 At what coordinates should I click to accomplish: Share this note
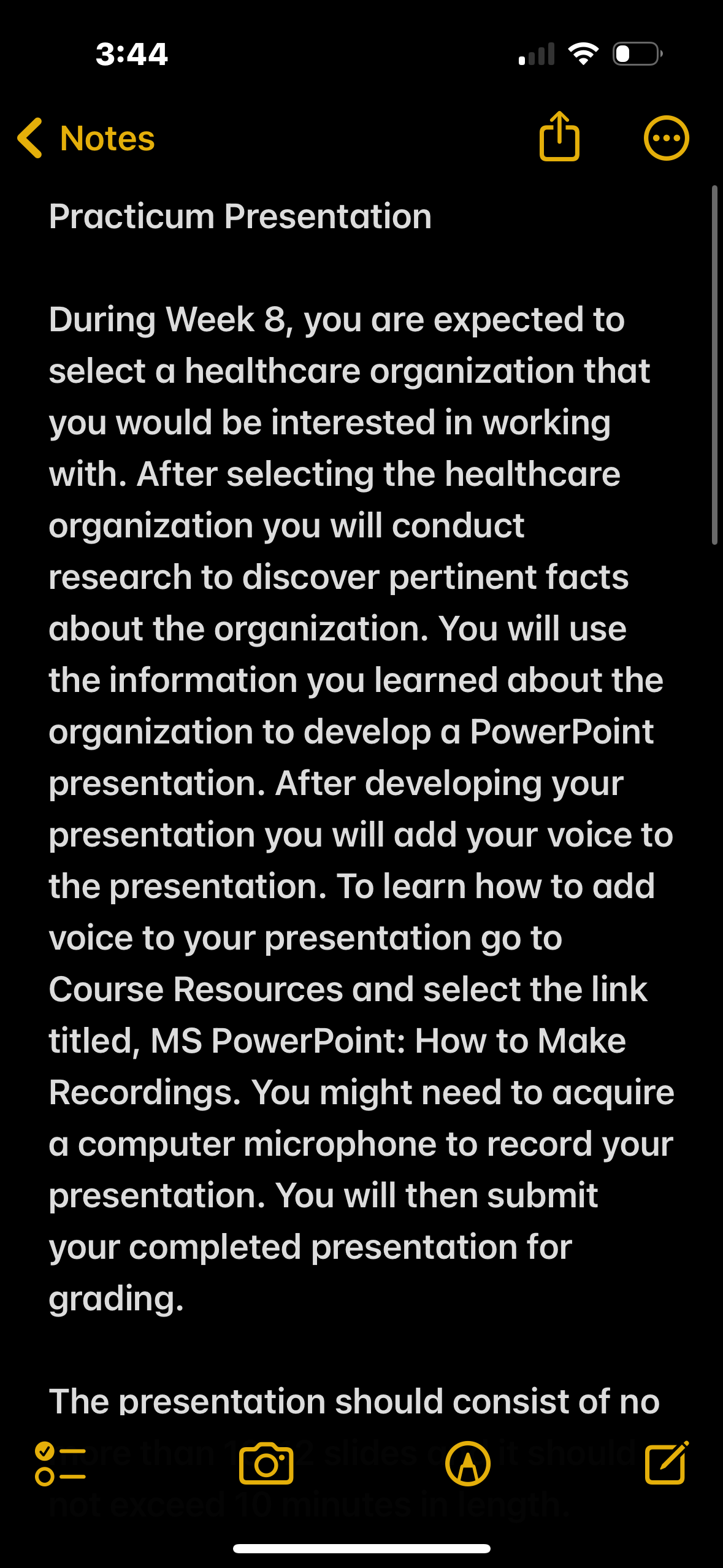click(559, 136)
